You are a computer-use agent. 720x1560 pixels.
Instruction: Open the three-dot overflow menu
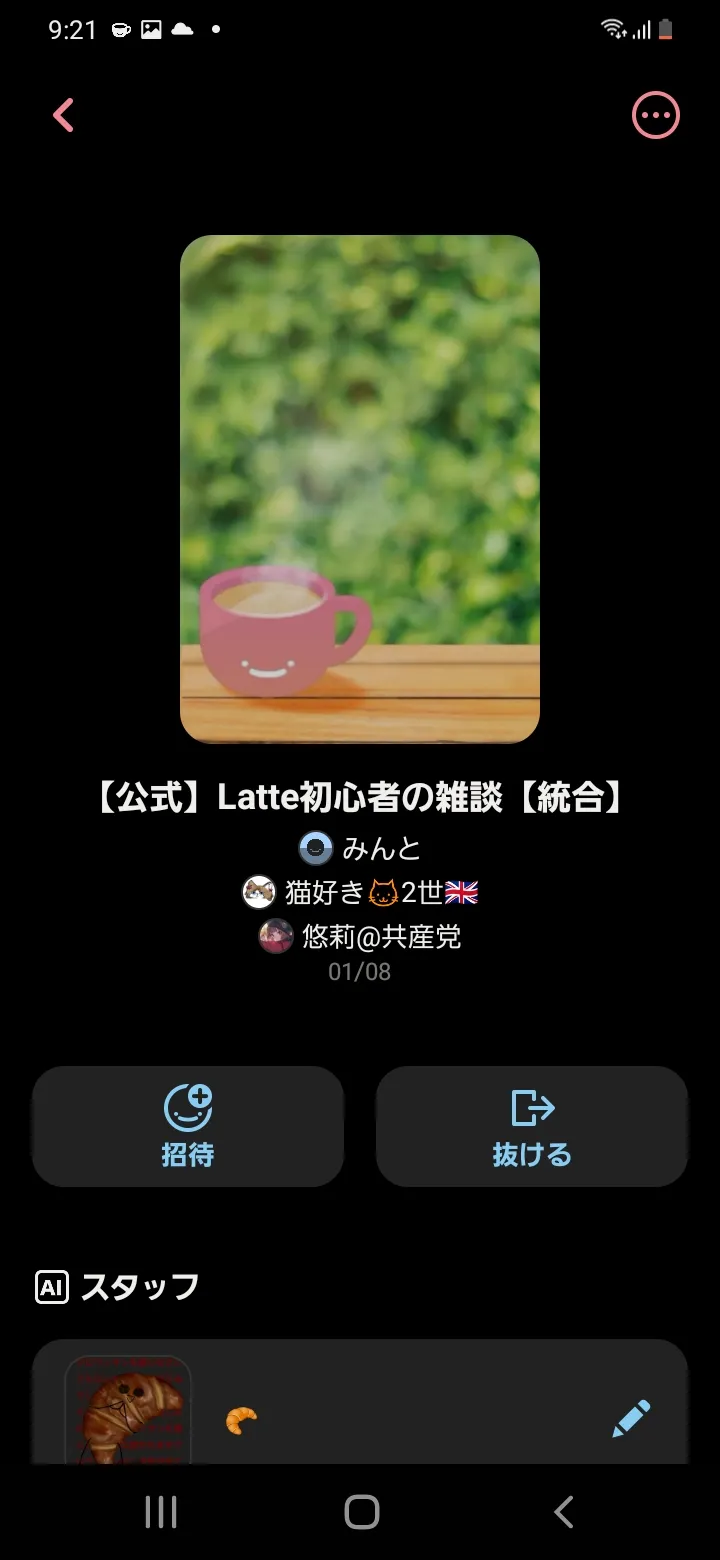point(656,116)
